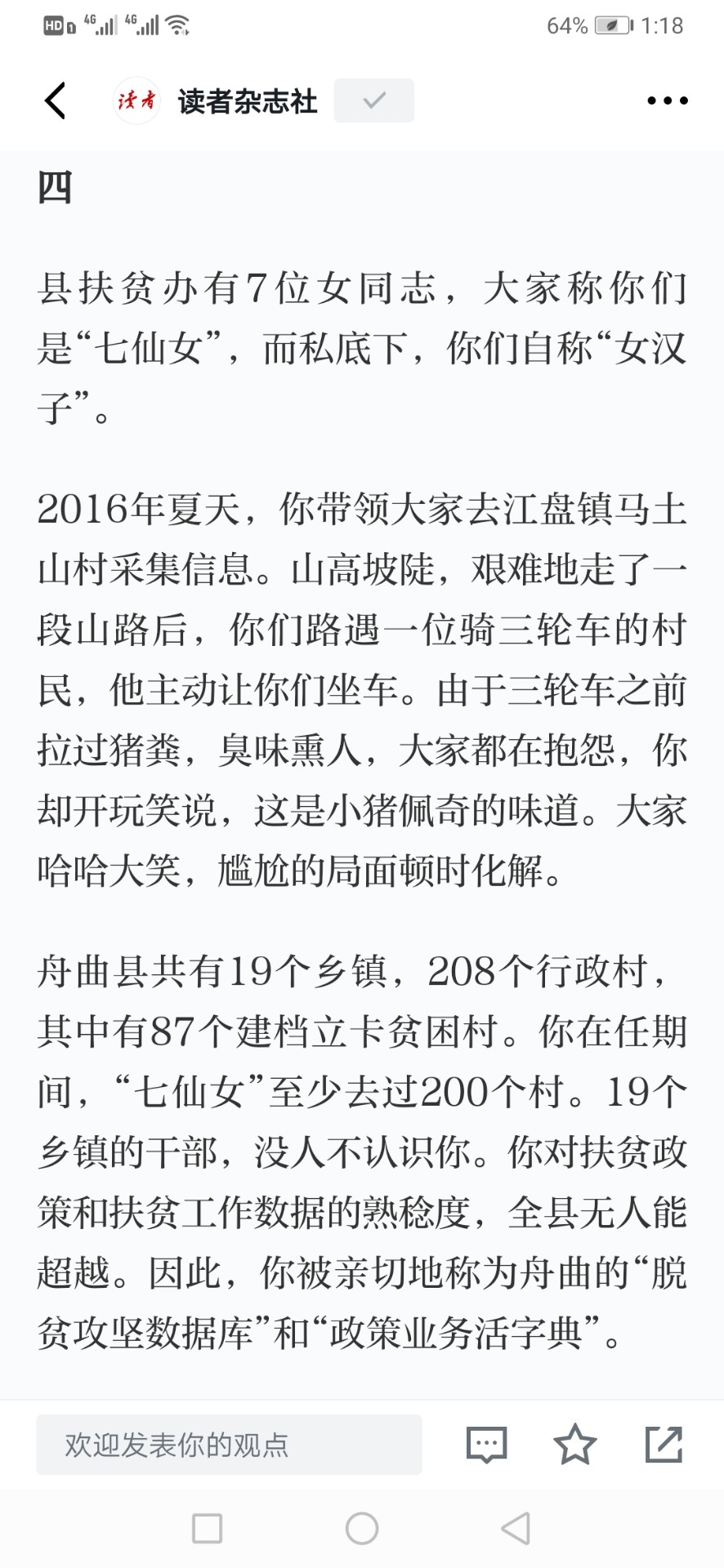The height and width of the screenshot is (1568, 724).
Task: View the article comments
Action: point(487,1445)
